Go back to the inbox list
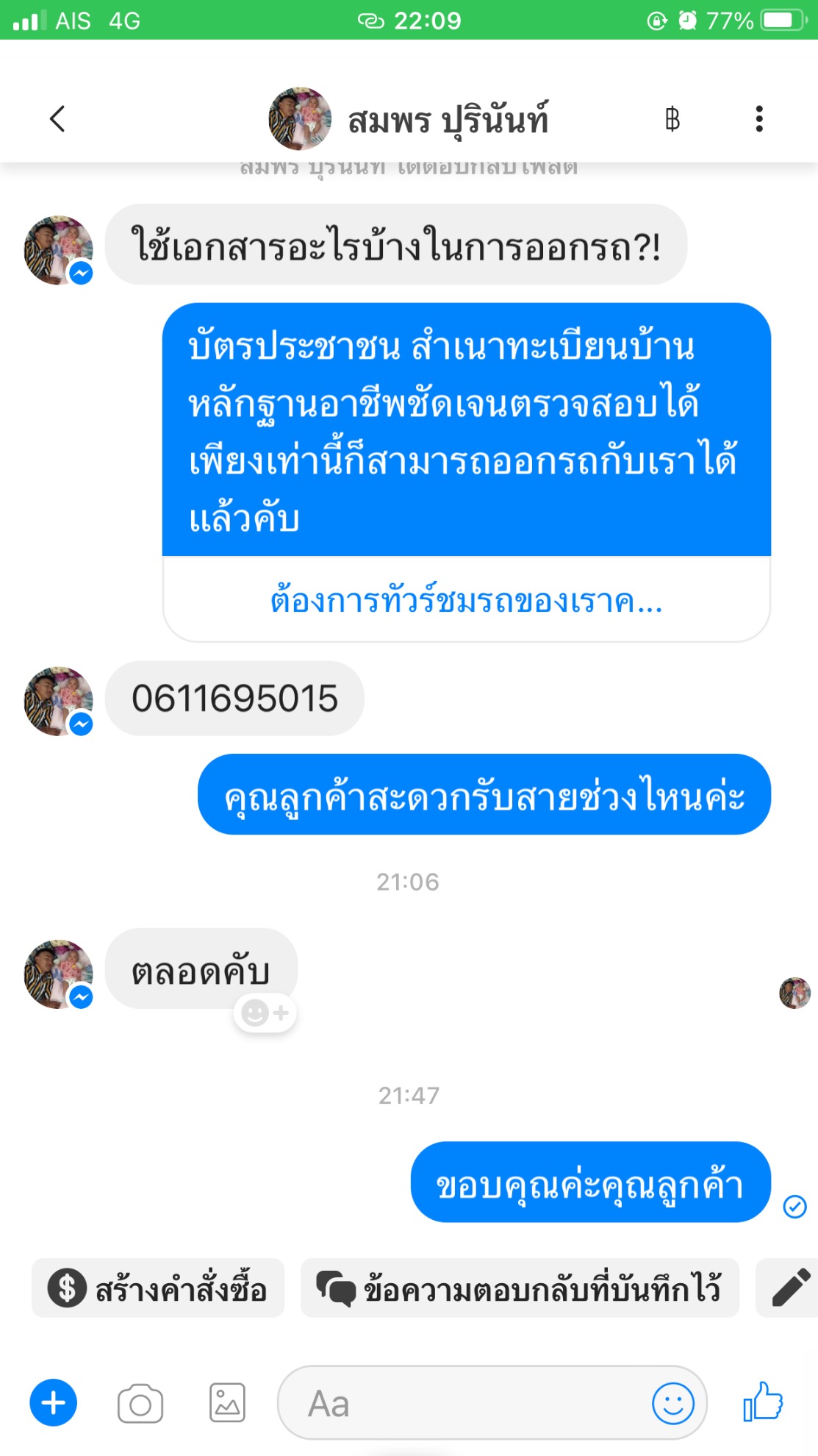The height and width of the screenshot is (1456, 818). [57, 118]
